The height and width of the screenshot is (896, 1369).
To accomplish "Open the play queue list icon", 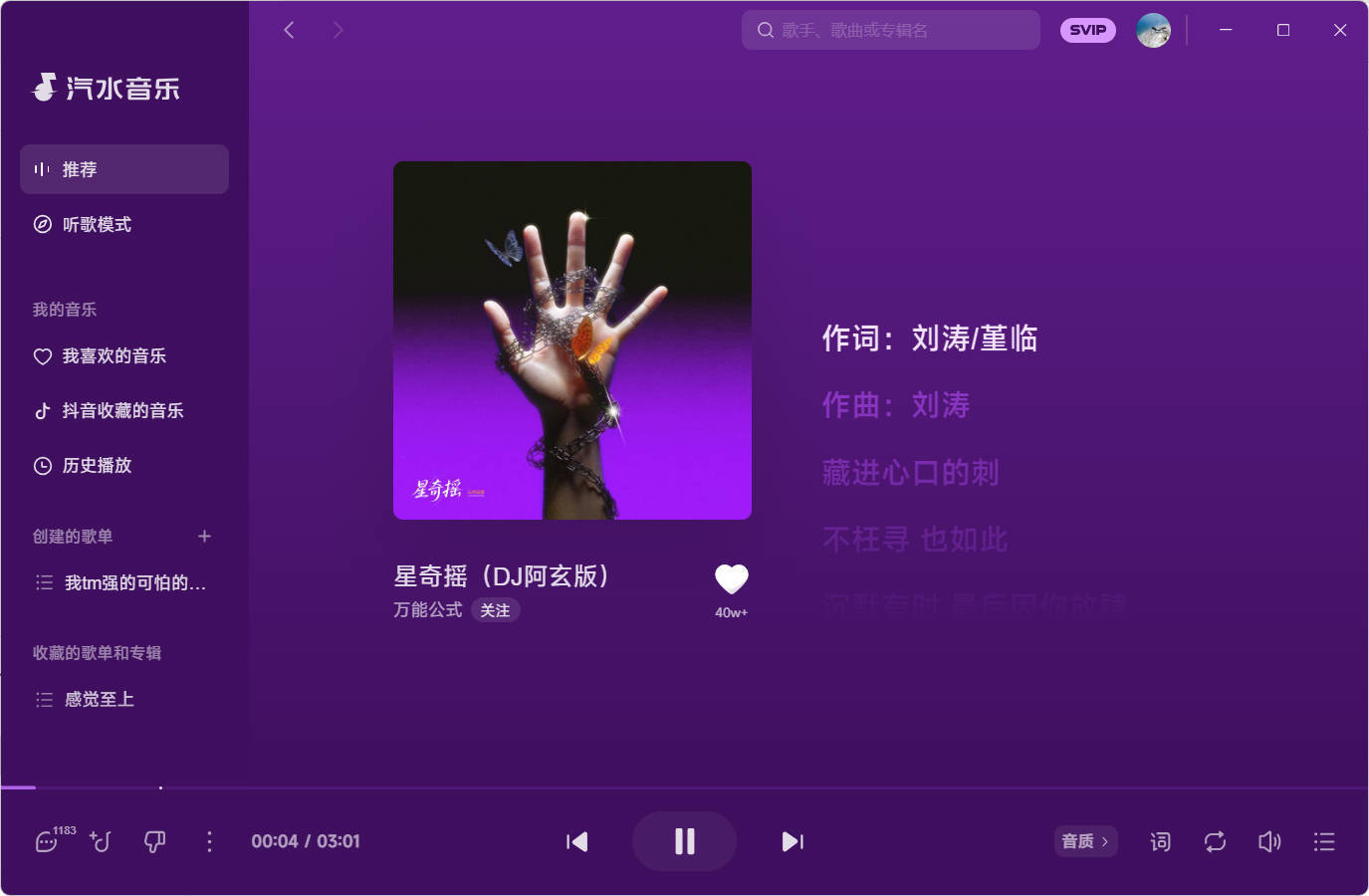I will point(1323,842).
